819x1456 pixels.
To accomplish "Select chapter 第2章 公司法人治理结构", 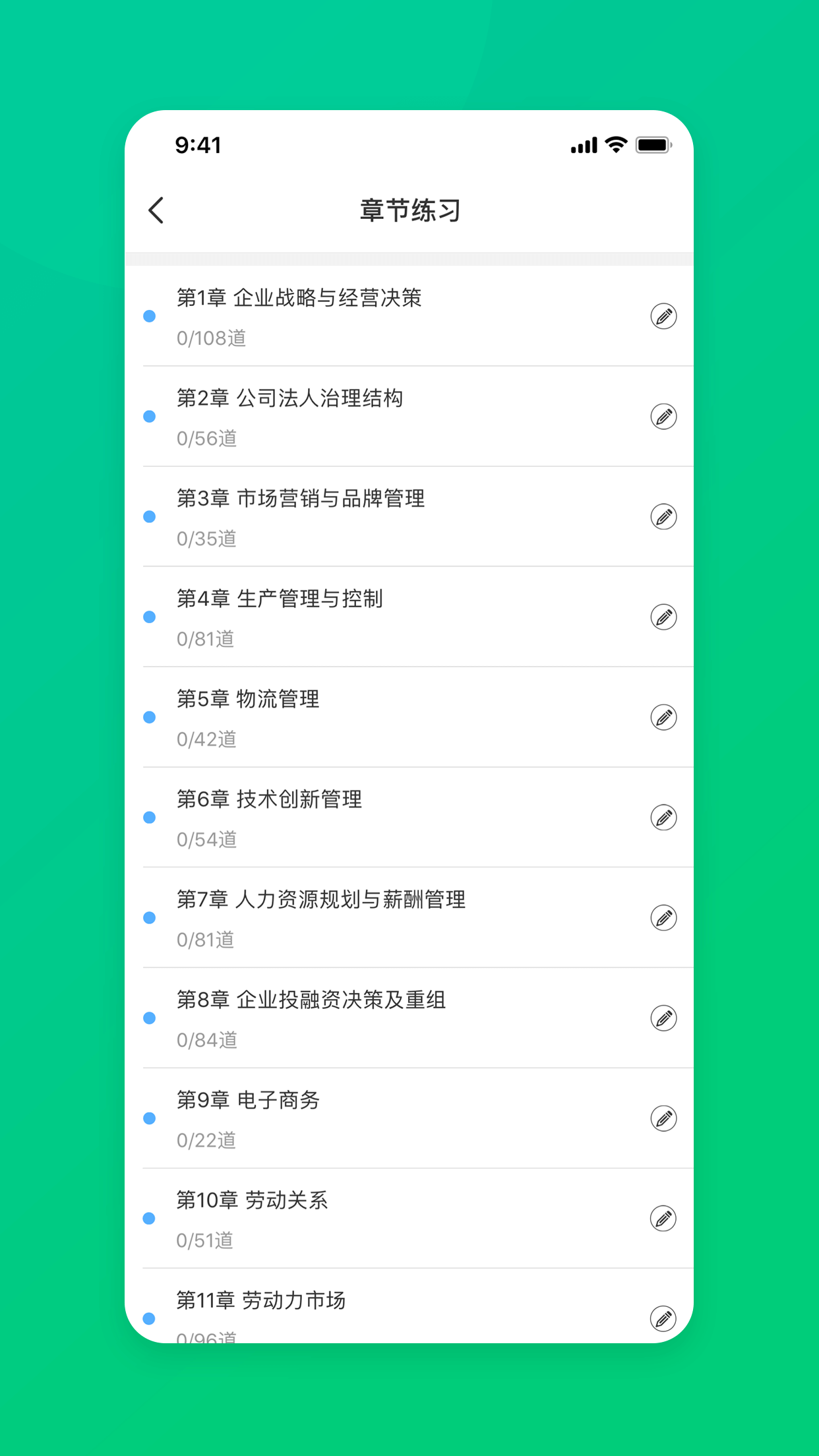I will pos(409,416).
